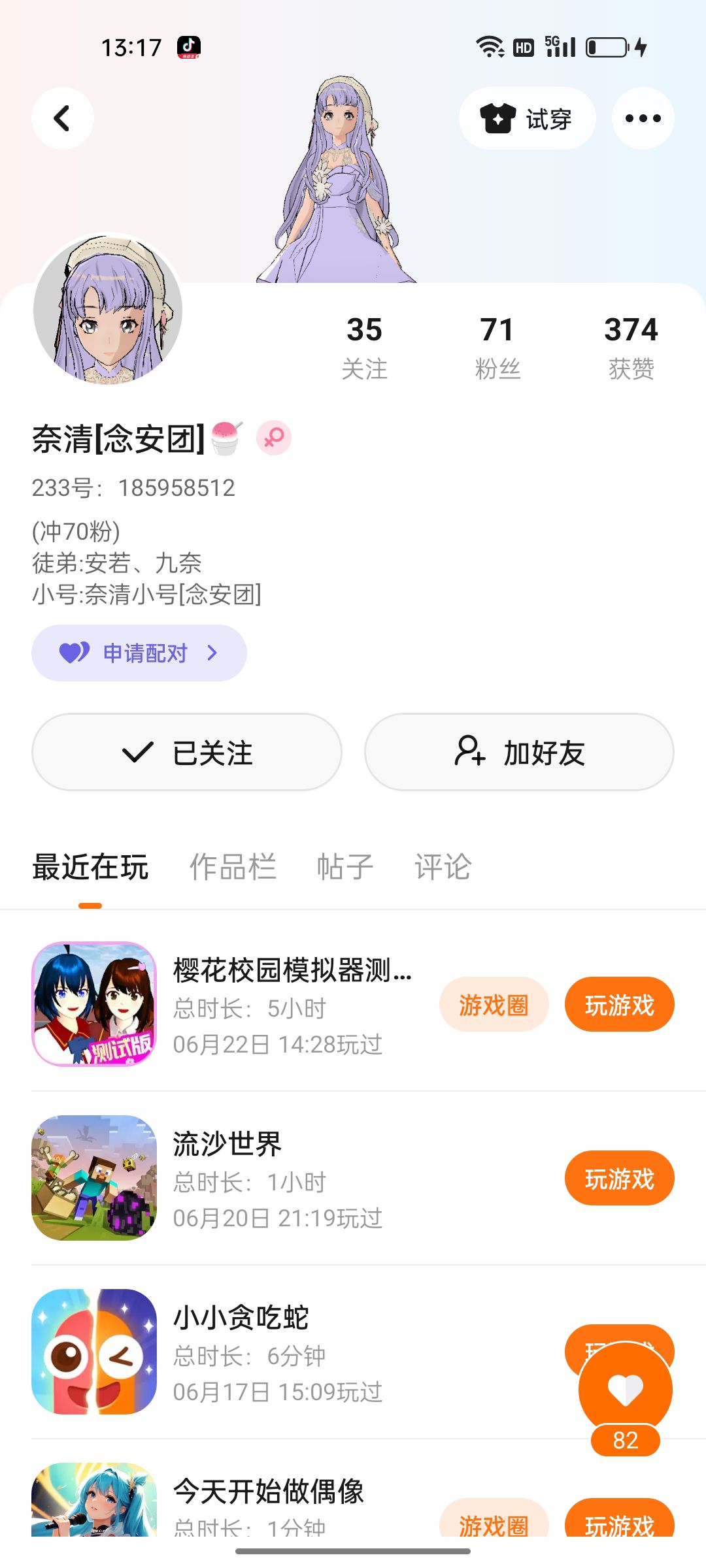Switch to the 评论 tab

coord(443,867)
